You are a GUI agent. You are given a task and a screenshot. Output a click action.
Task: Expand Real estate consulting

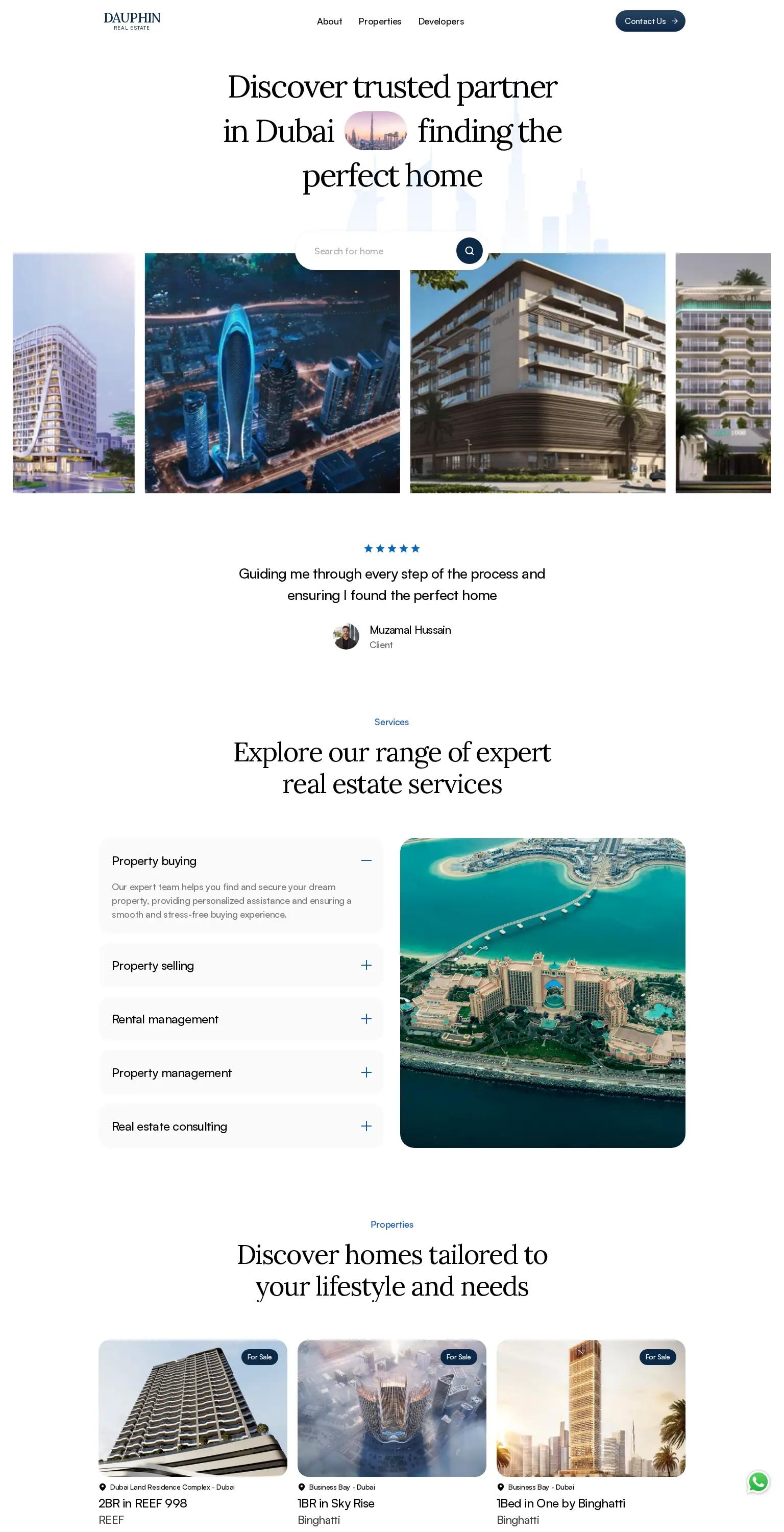(x=366, y=1126)
